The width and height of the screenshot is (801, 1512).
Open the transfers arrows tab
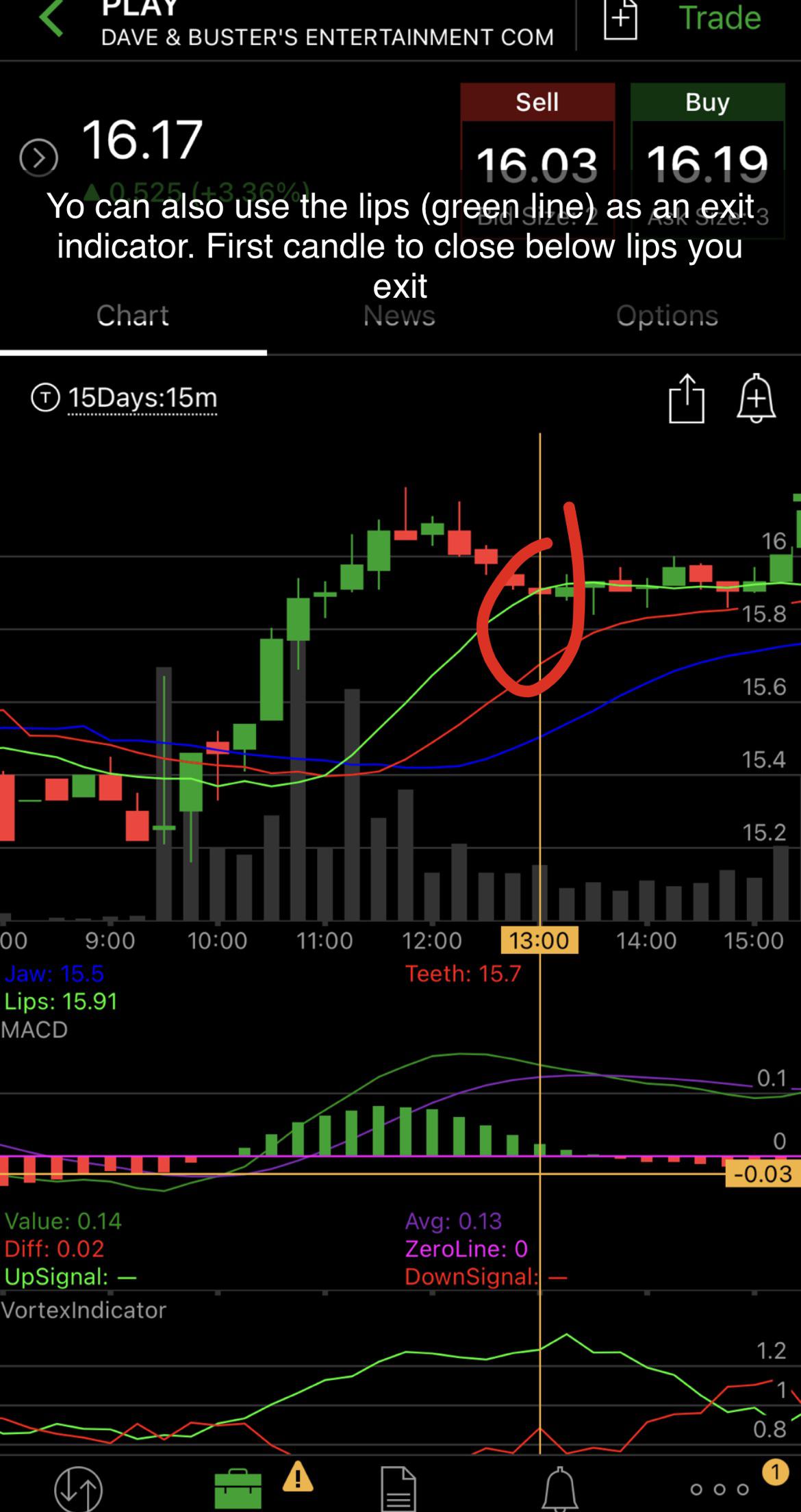click(78, 1487)
